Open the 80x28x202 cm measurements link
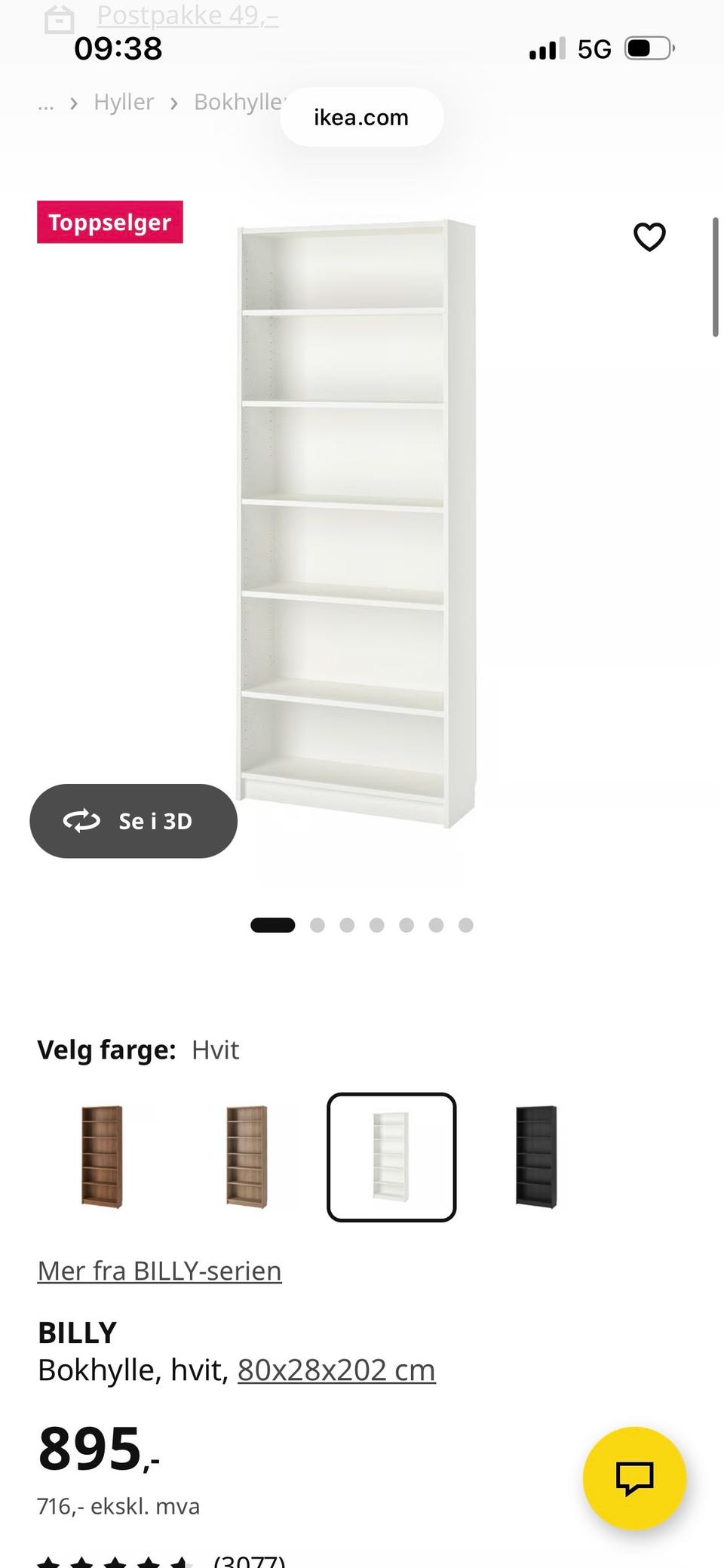724x1568 pixels. click(x=336, y=1370)
